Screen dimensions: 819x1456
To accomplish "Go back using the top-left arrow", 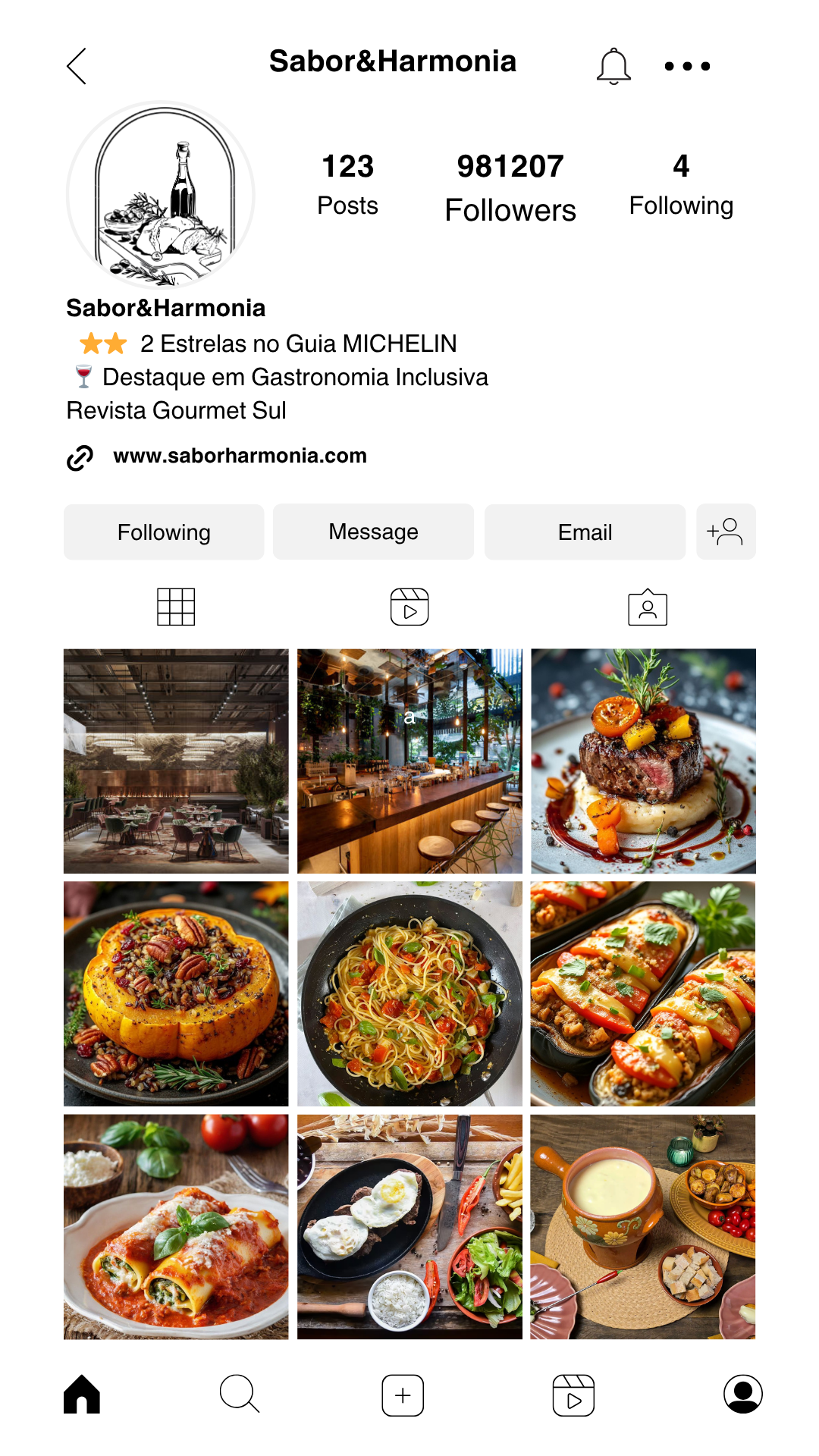I will coord(77,66).
